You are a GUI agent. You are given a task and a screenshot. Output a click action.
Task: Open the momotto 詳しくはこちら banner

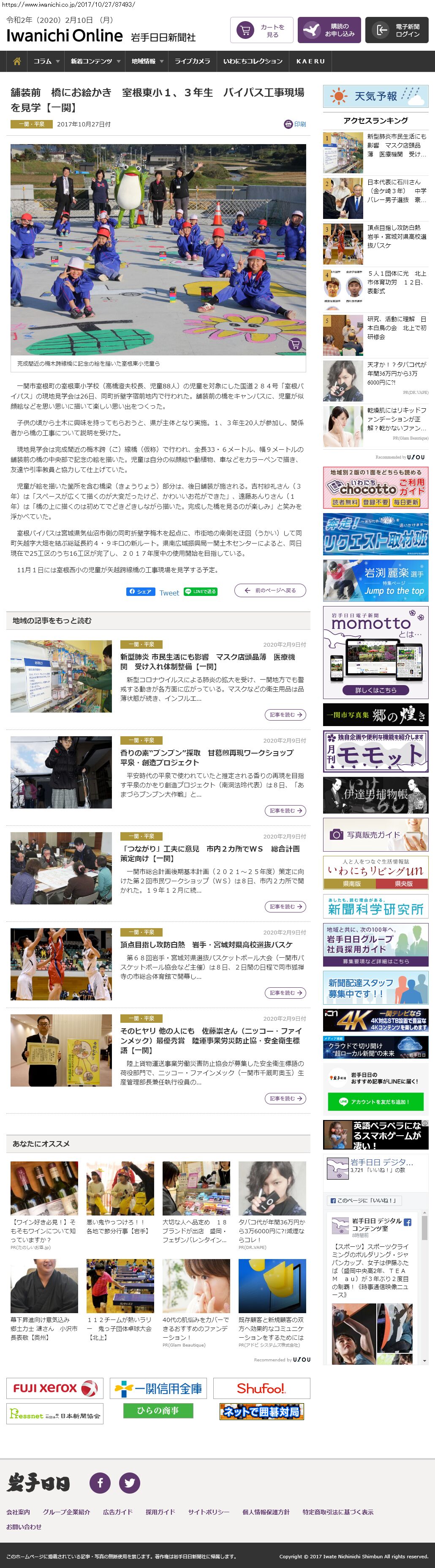click(375, 690)
